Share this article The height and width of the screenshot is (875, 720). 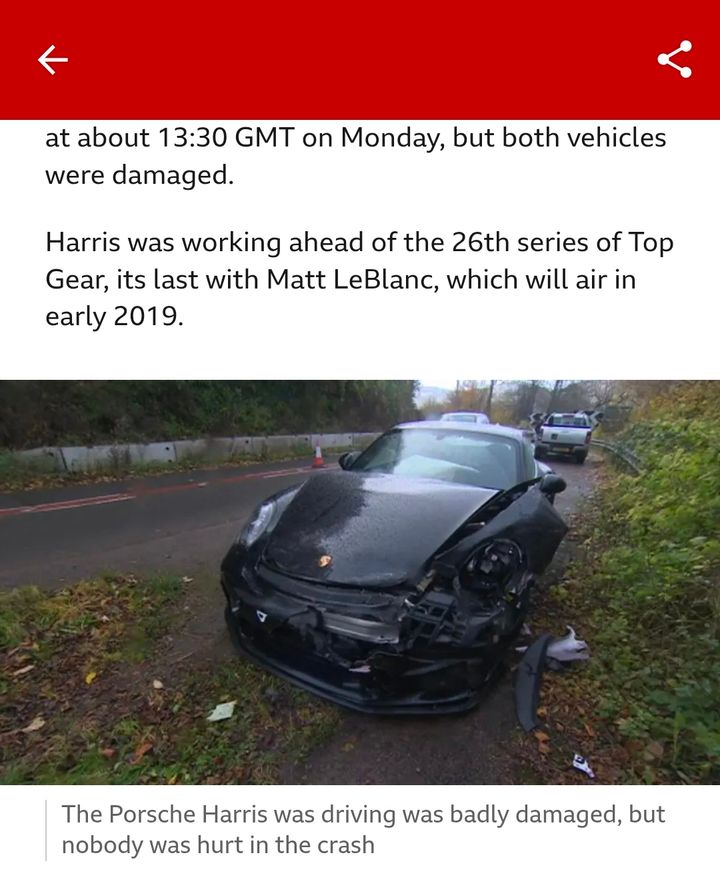675,60
